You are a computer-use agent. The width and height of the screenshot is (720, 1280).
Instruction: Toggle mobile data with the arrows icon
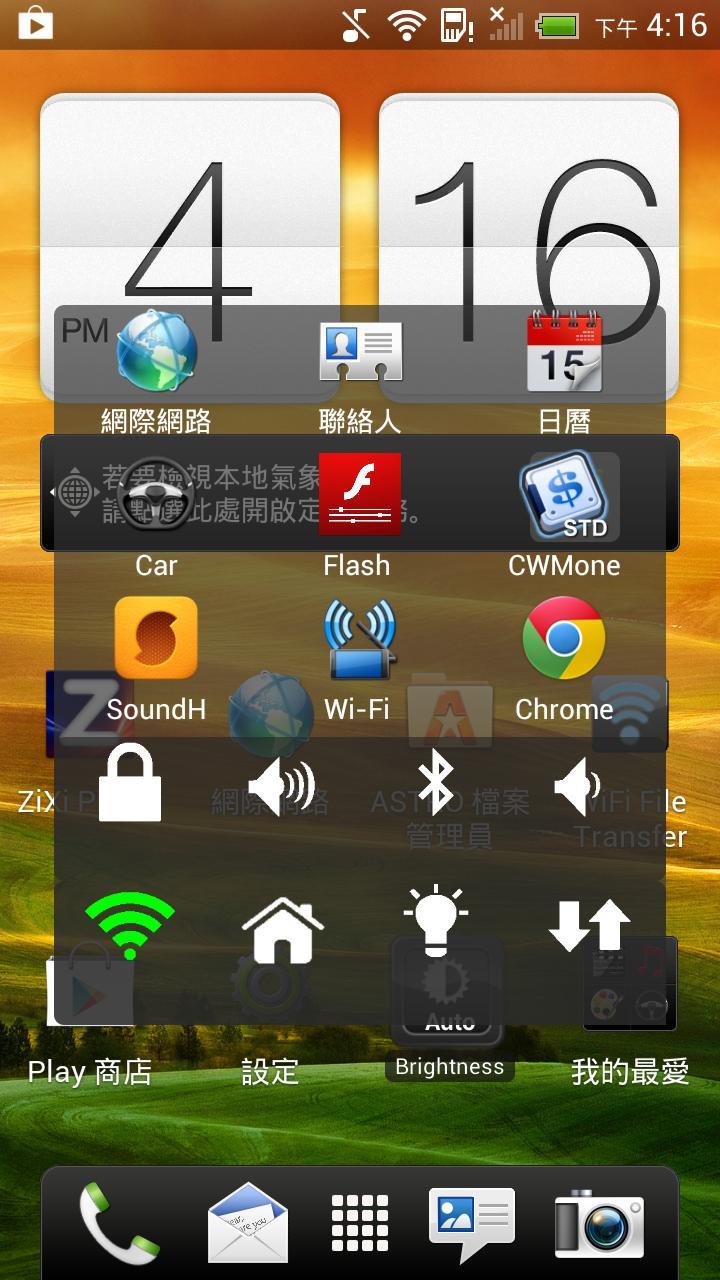tap(589, 926)
